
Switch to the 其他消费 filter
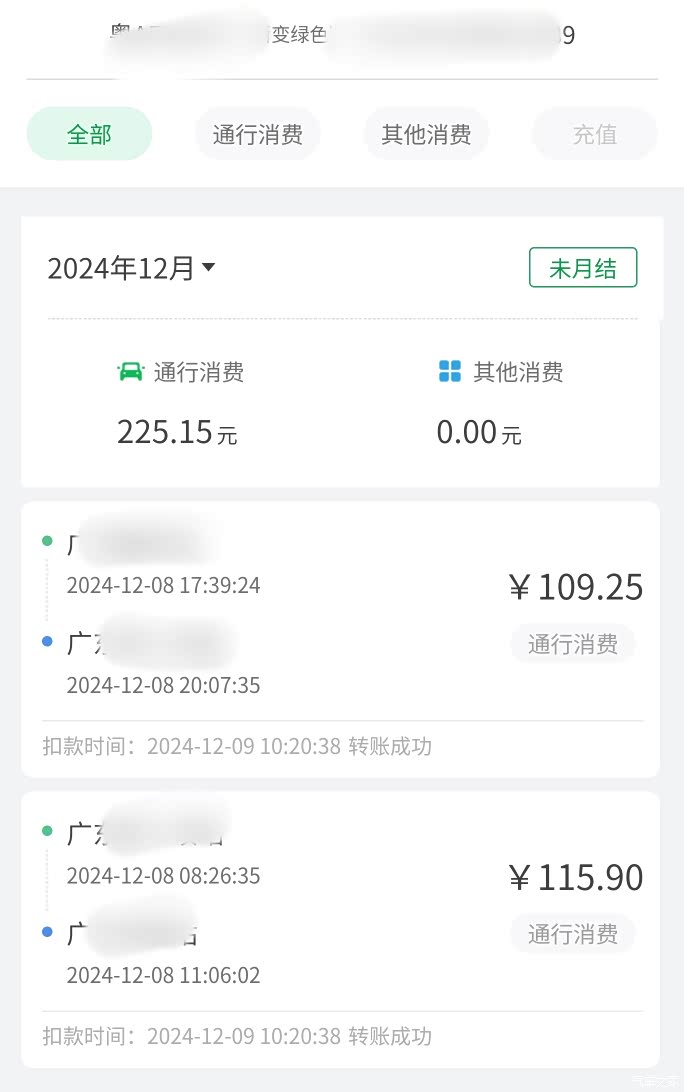pos(426,134)
